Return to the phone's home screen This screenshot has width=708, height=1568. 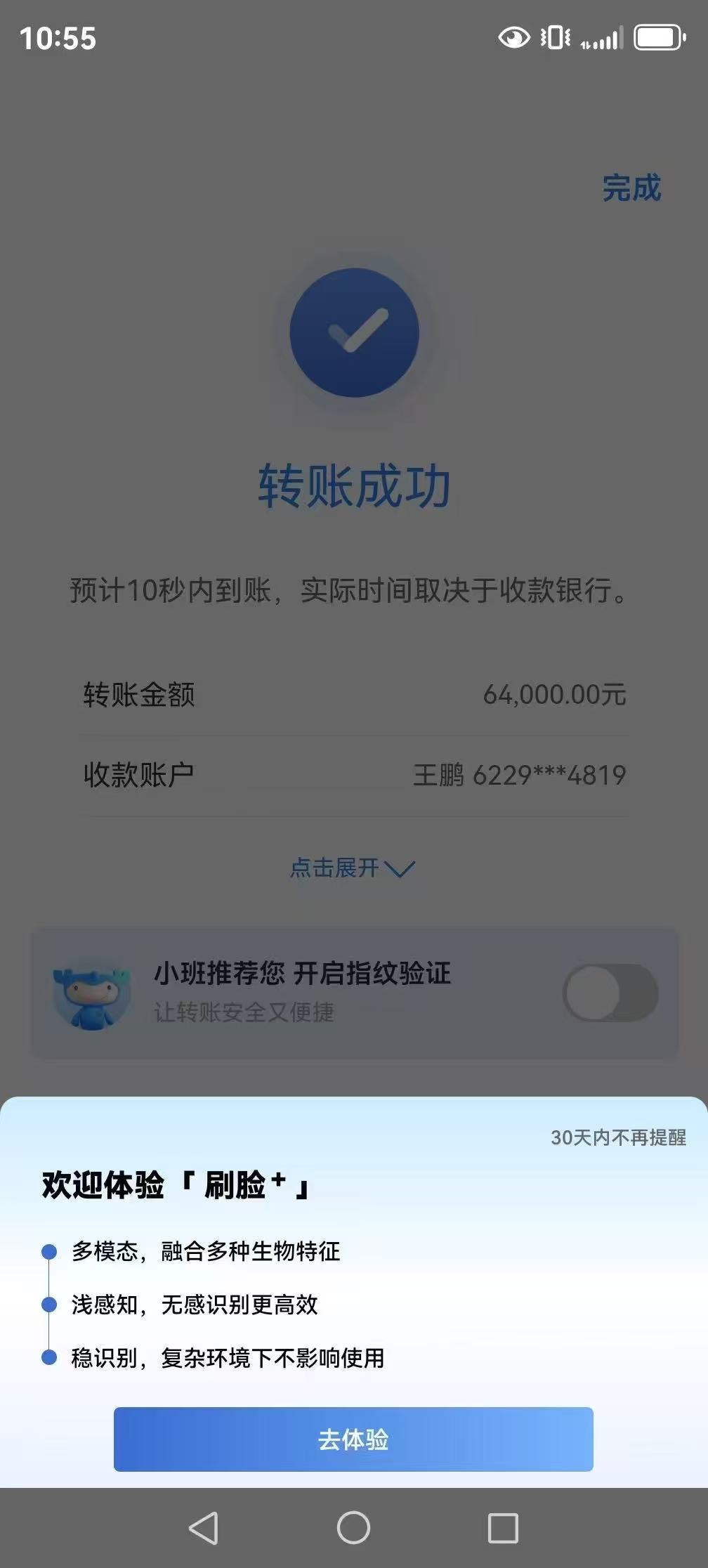[353, 1527]
